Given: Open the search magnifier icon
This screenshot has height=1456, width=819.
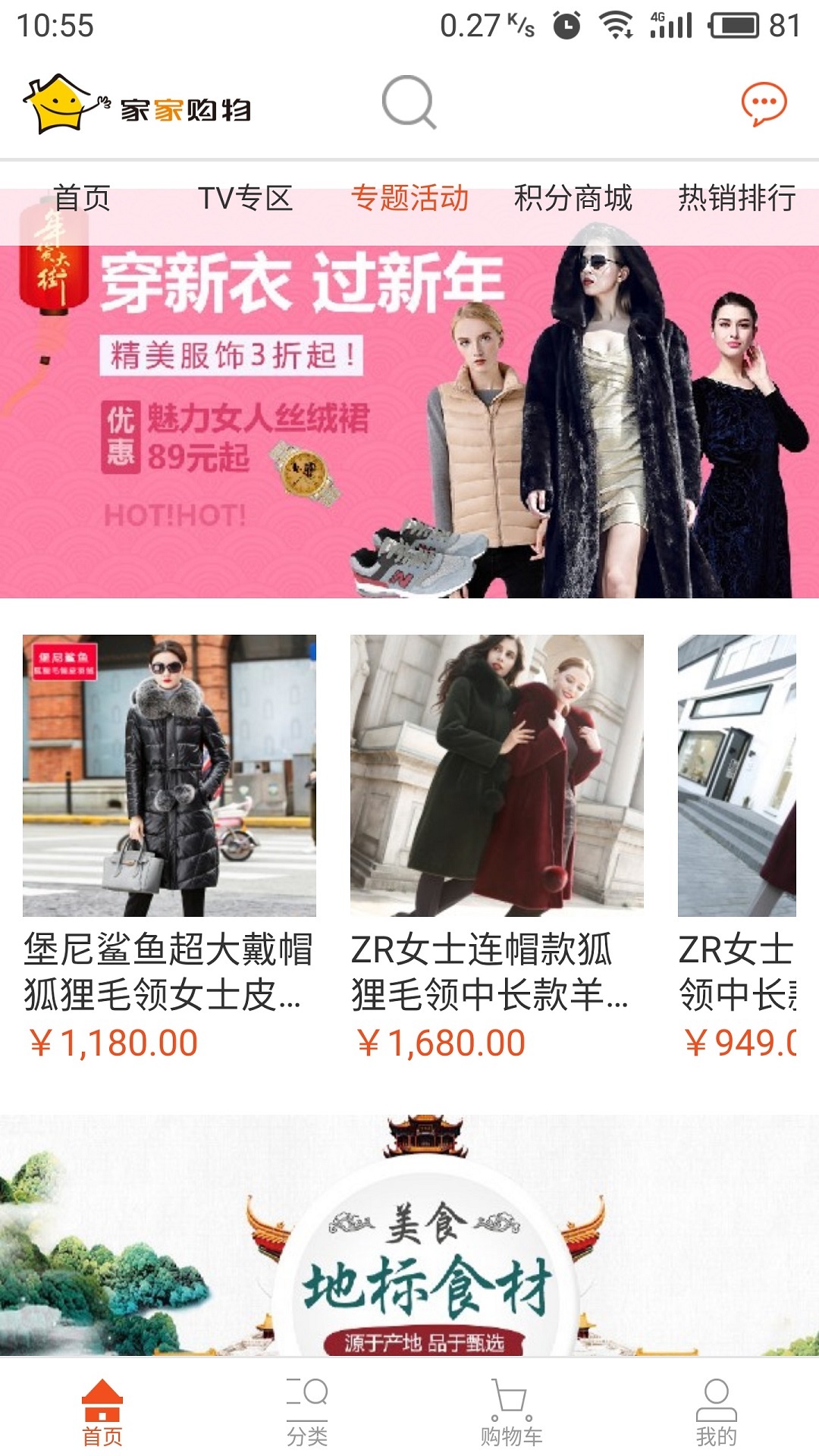Looking at the screenshot, I should coord(409,102).
